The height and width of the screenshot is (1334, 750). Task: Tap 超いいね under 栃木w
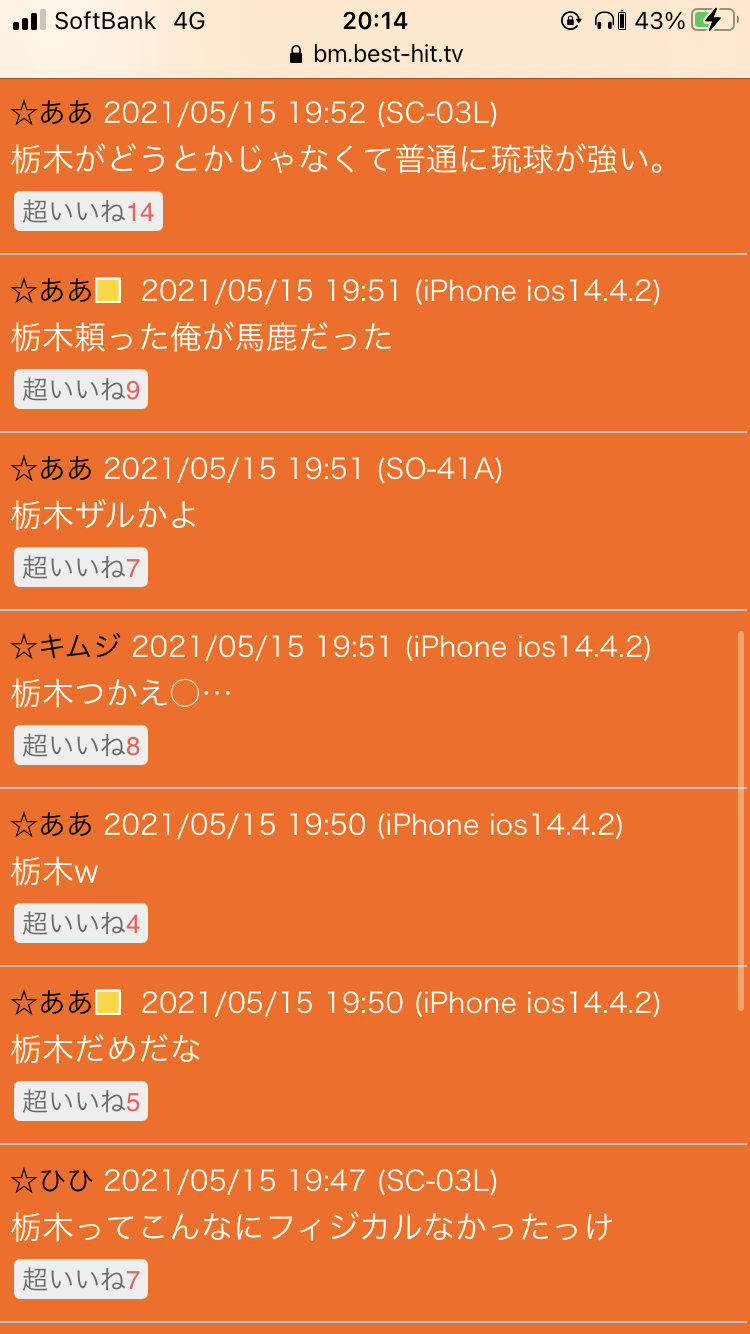[81, 924]
